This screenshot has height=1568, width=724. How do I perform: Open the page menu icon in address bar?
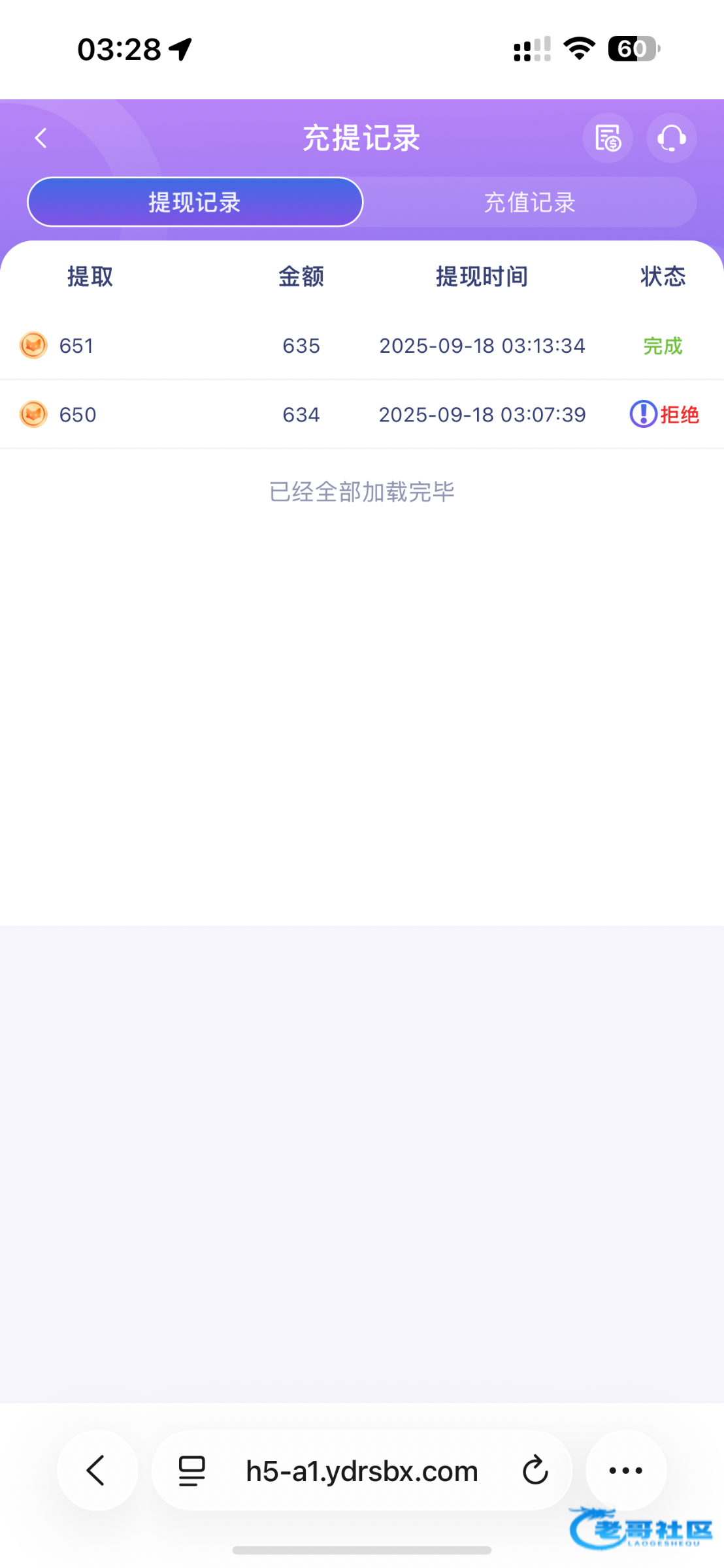[x=192, y=1471]
